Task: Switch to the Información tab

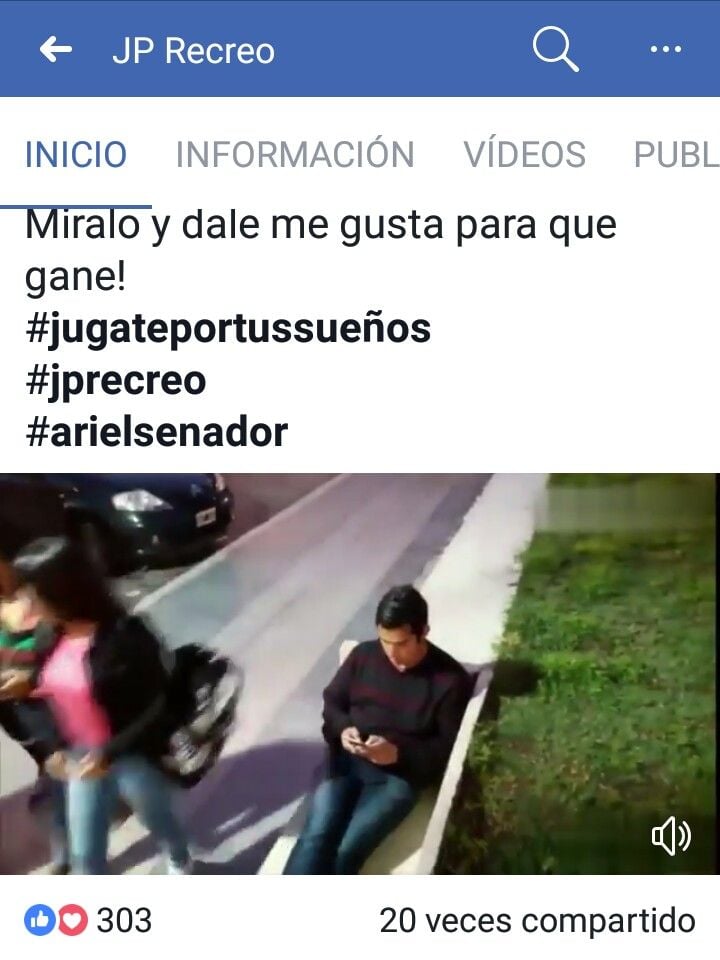Action: tap(294, 155)
